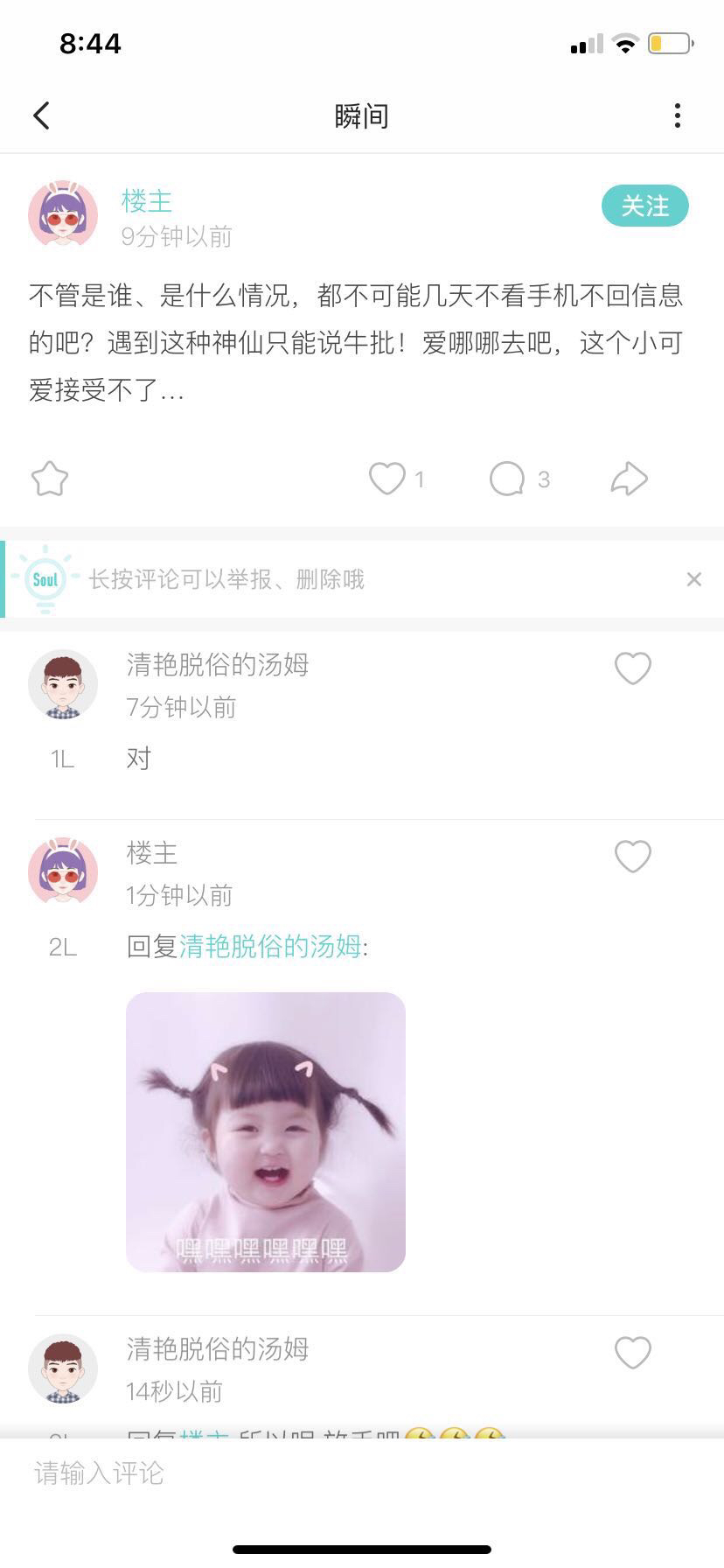This screenshot has width=724, height=1568.
Task: Focus the 请输入评论 comment field
Action: coord(362,1473)
